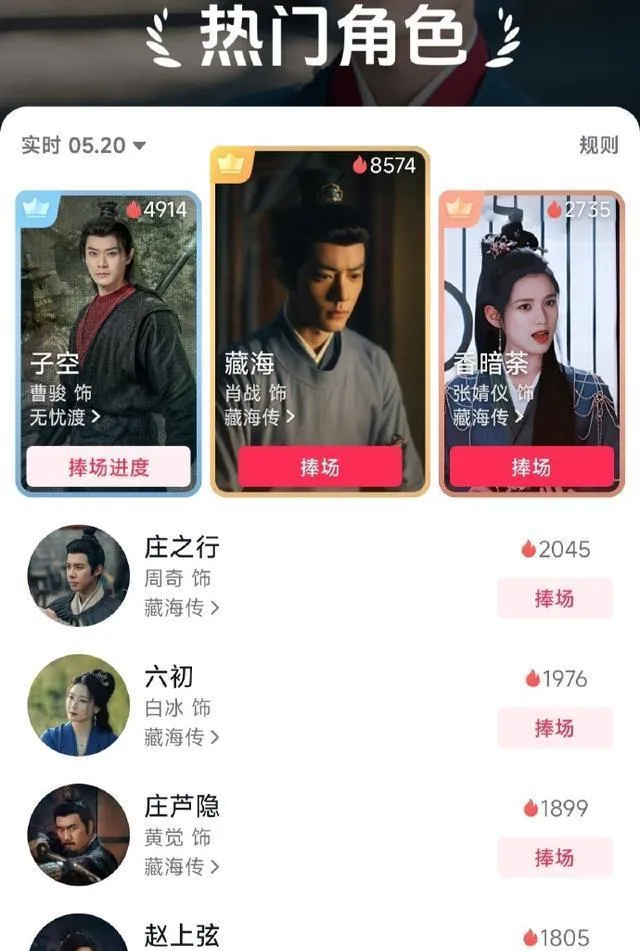This screenshot has width=640, height=951.
Task: Open 藏海传 link under 庄芦隐
Action: coord(182,866)
